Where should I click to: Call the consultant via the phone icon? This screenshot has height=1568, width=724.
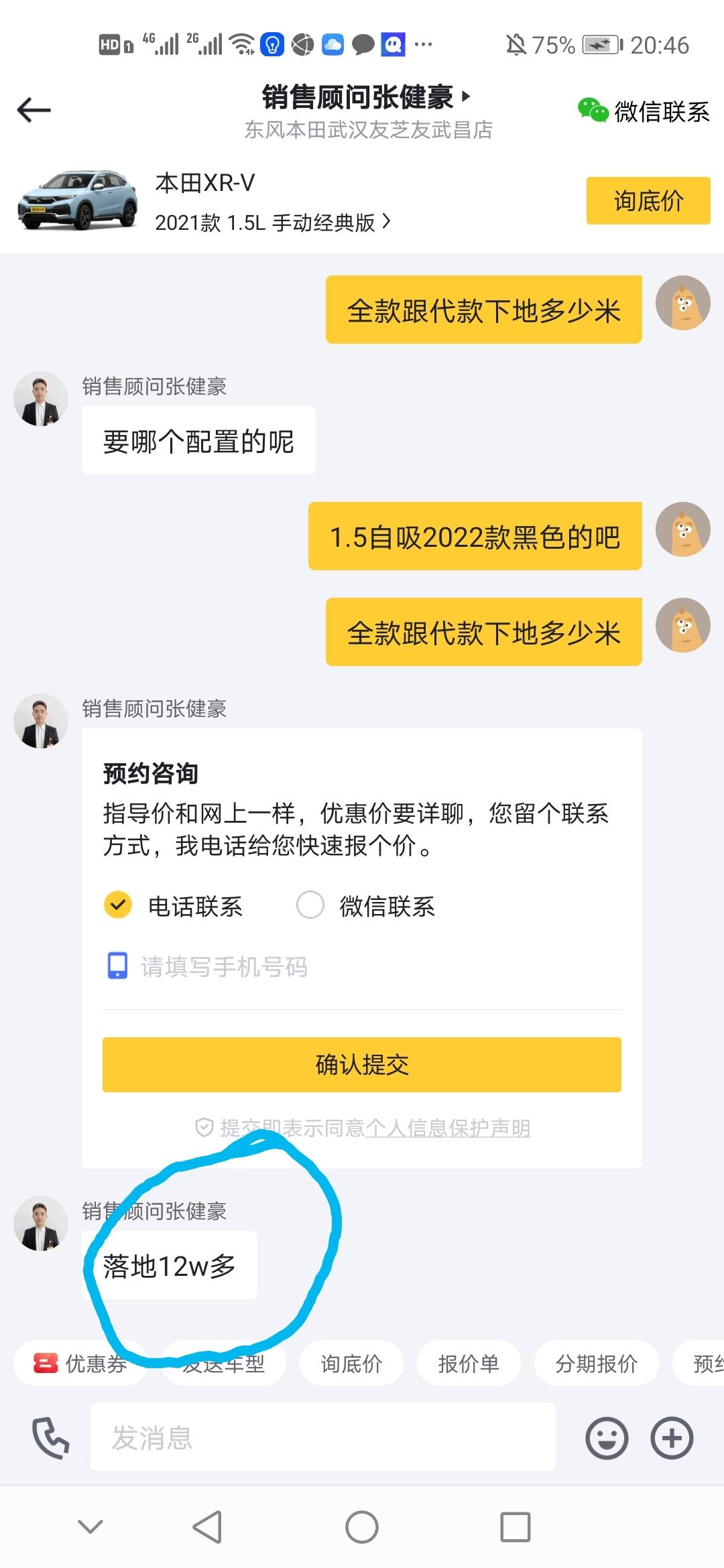[51, 1438]
